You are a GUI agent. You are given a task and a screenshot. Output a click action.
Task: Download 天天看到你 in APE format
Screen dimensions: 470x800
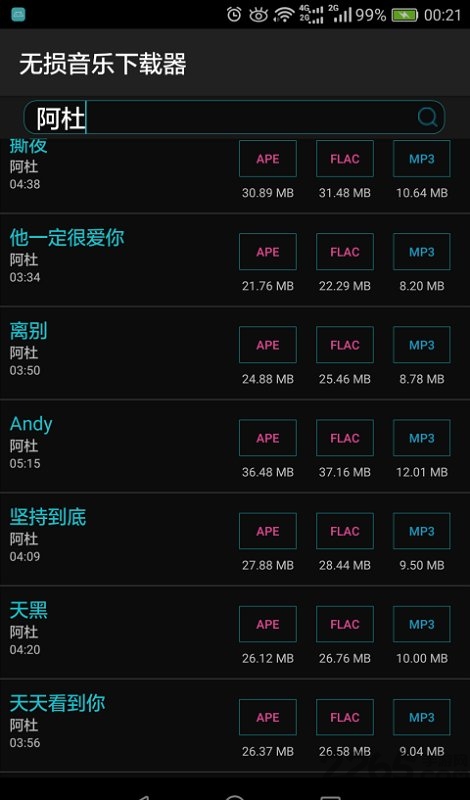(x=268, y=717)
